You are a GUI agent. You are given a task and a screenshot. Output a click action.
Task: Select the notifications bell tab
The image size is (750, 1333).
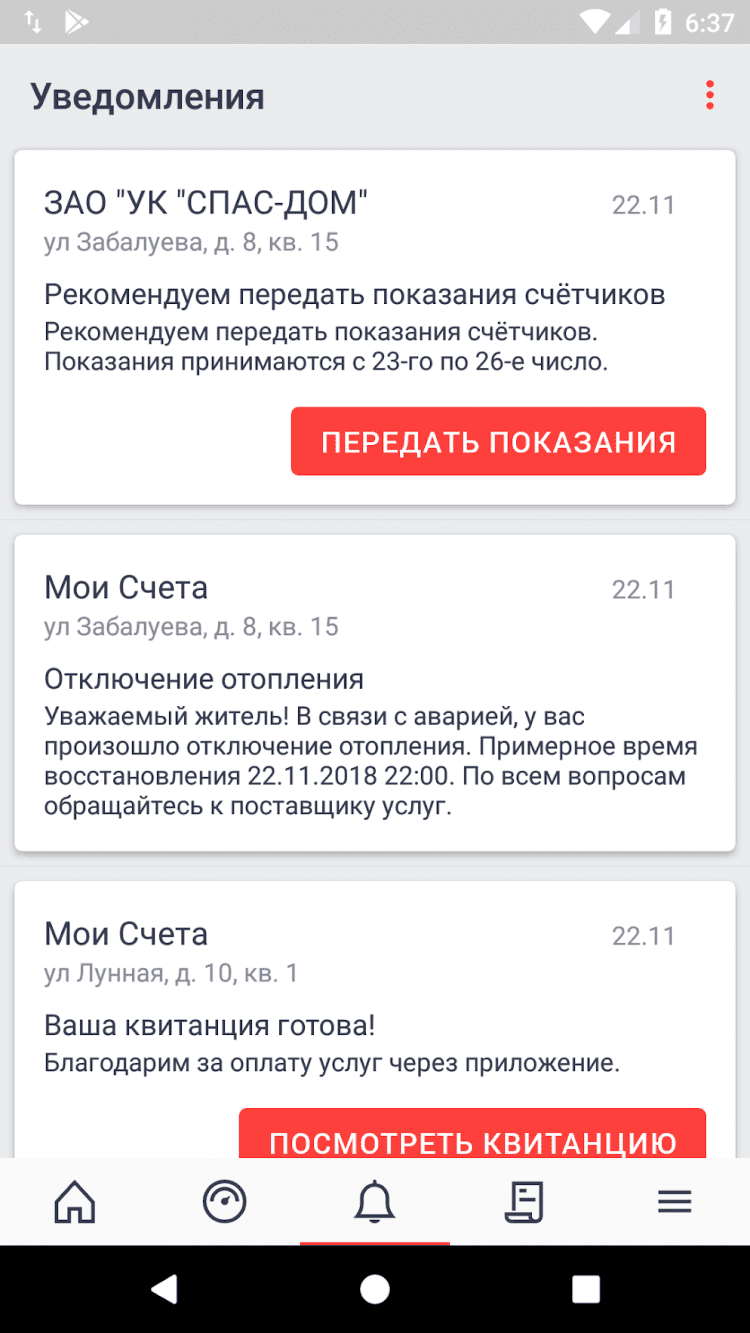375,1201
